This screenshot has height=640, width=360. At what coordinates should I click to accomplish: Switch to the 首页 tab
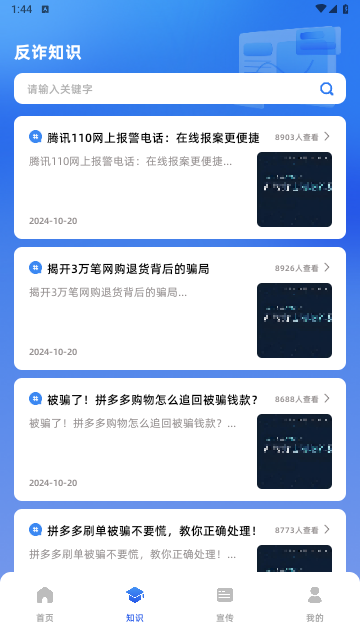[45, 604]
